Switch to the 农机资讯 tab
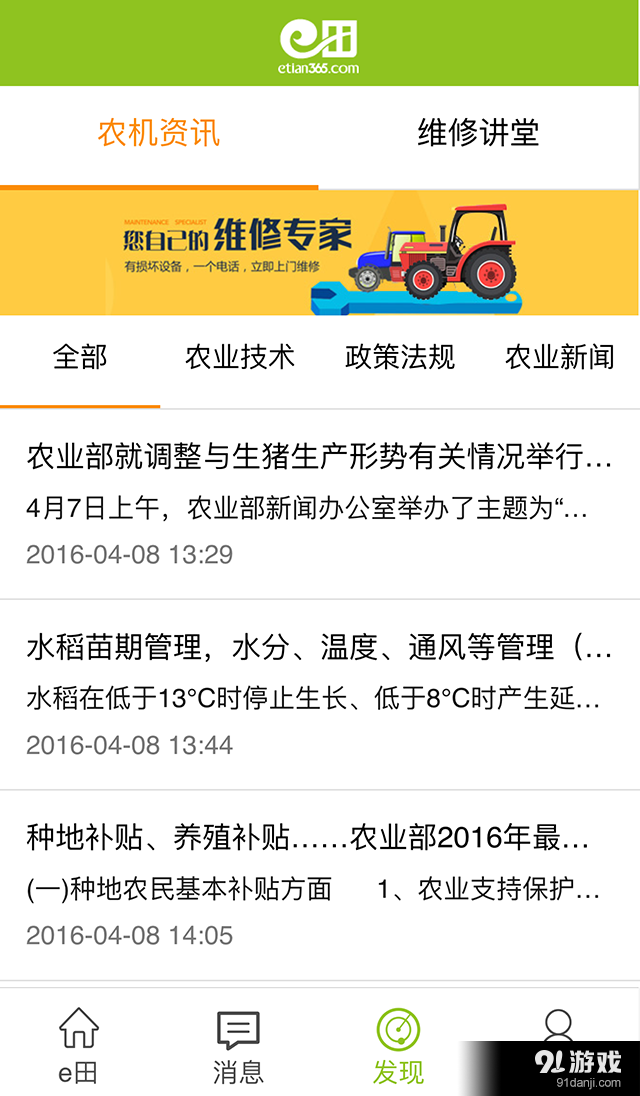 pos(159,134)
